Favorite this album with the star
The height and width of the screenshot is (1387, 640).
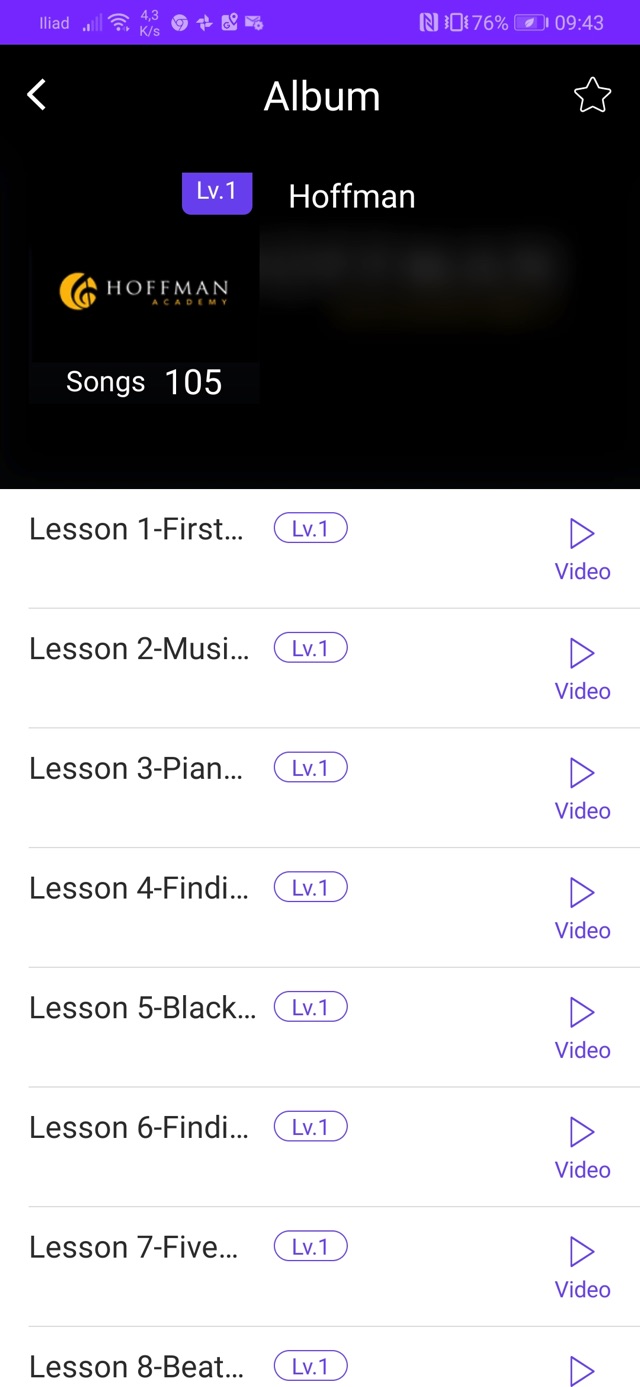click(x=592, y=96)
